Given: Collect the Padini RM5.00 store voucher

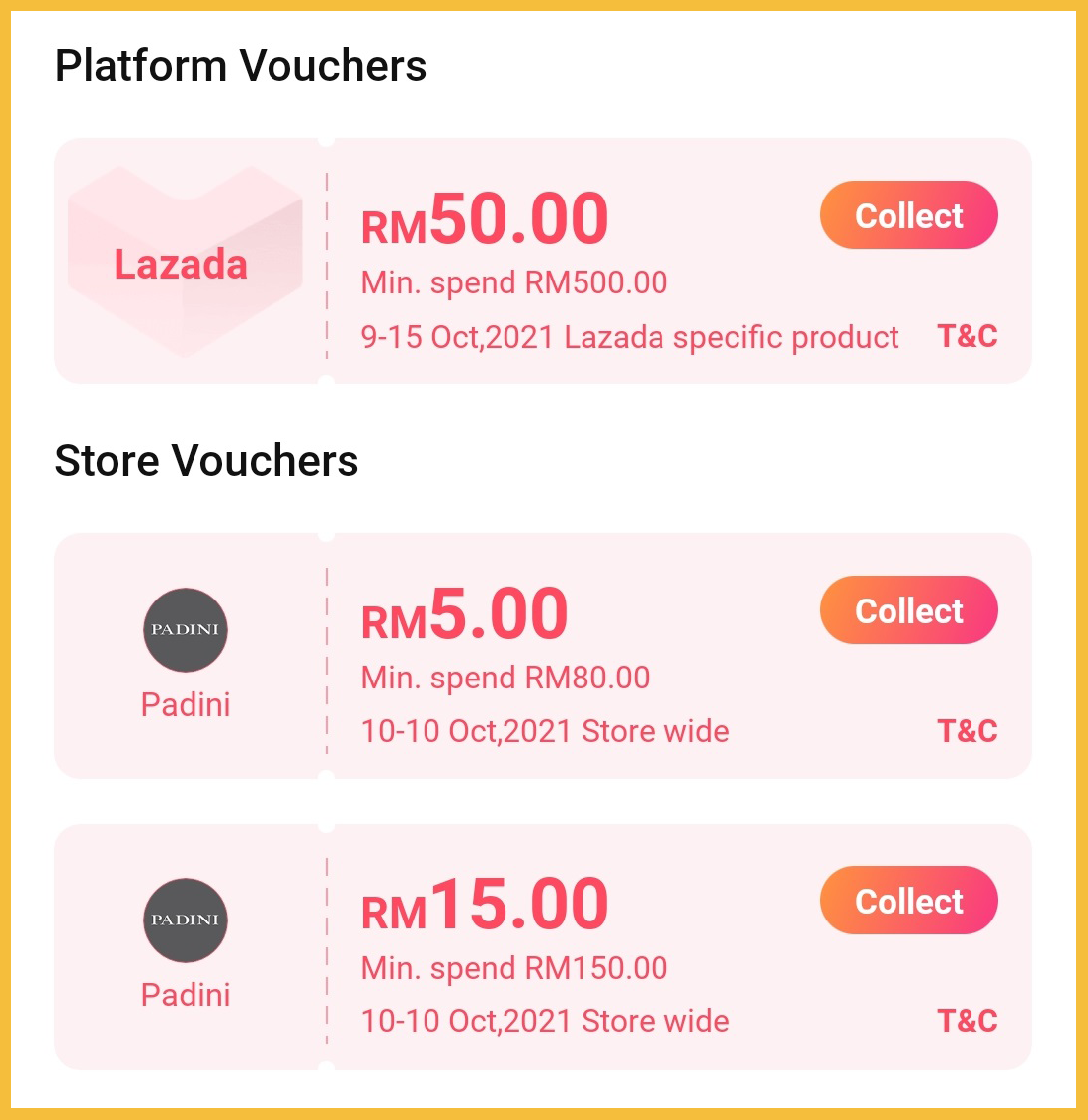Looking at the screenshot, I should pyautogui.click(x=908, y=610).
